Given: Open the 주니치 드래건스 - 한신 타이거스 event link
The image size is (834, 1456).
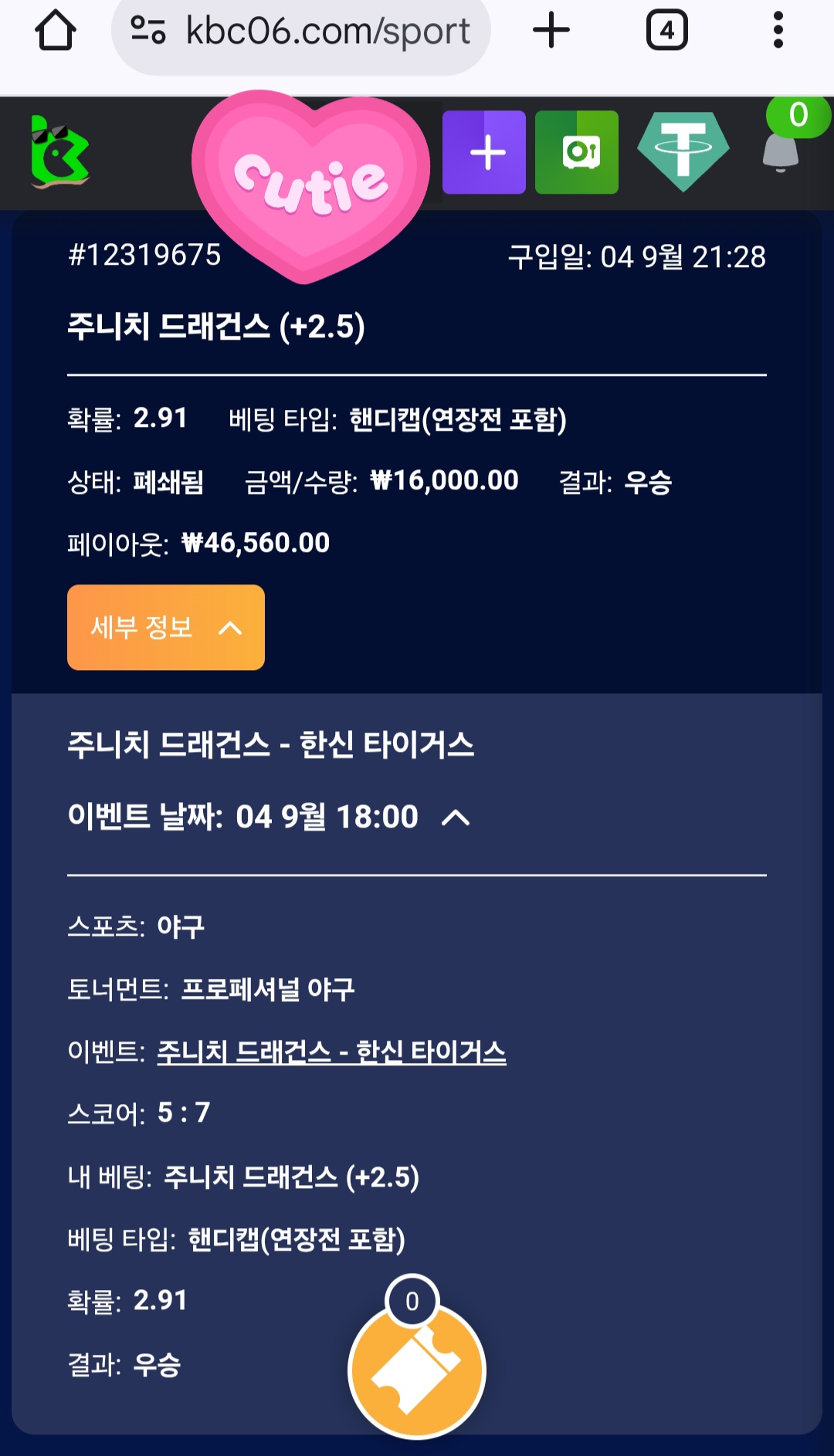Looking at the screenshot, I should click(331, 1051).
